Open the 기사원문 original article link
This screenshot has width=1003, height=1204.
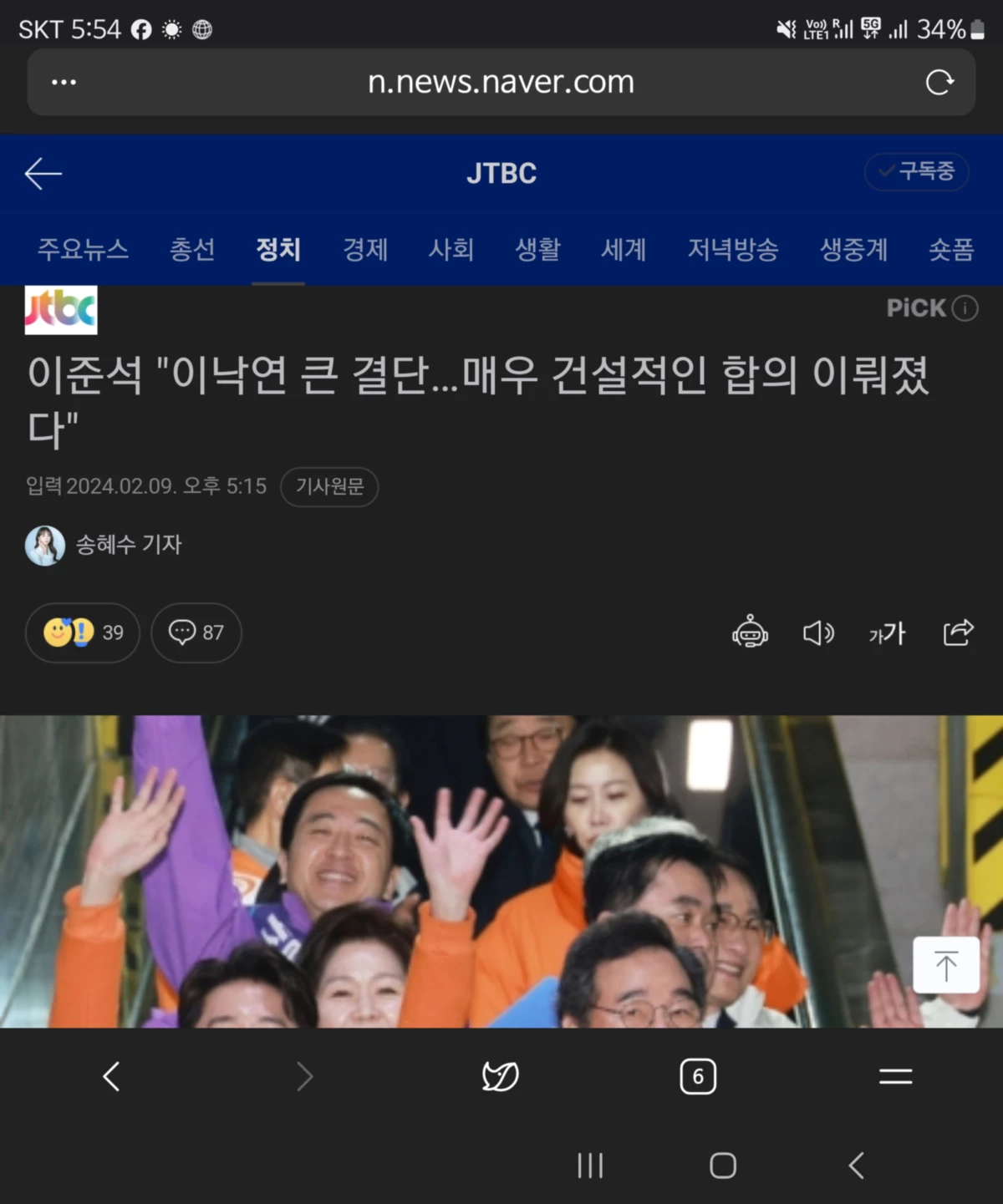click(x=329, y=487)
